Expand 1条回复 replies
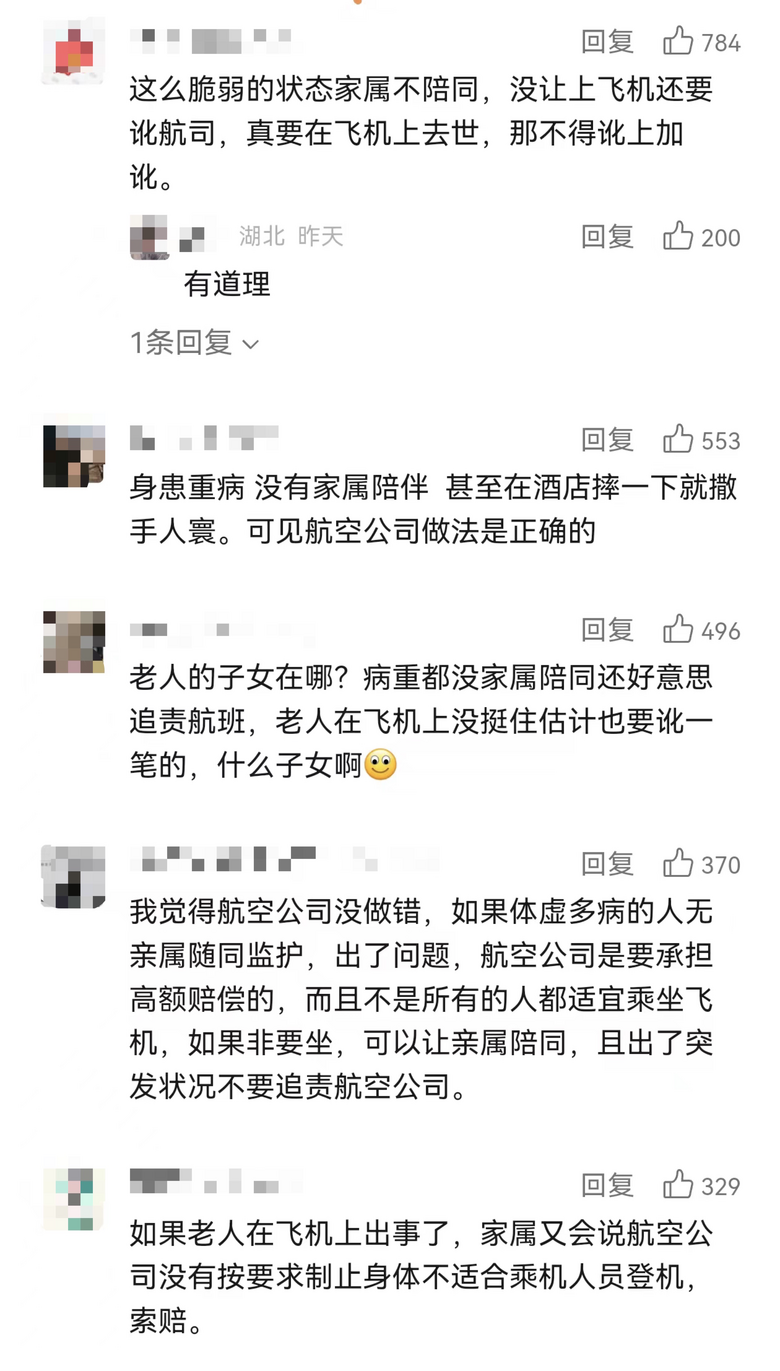780x1371 pixels. [x=195, y=343]
